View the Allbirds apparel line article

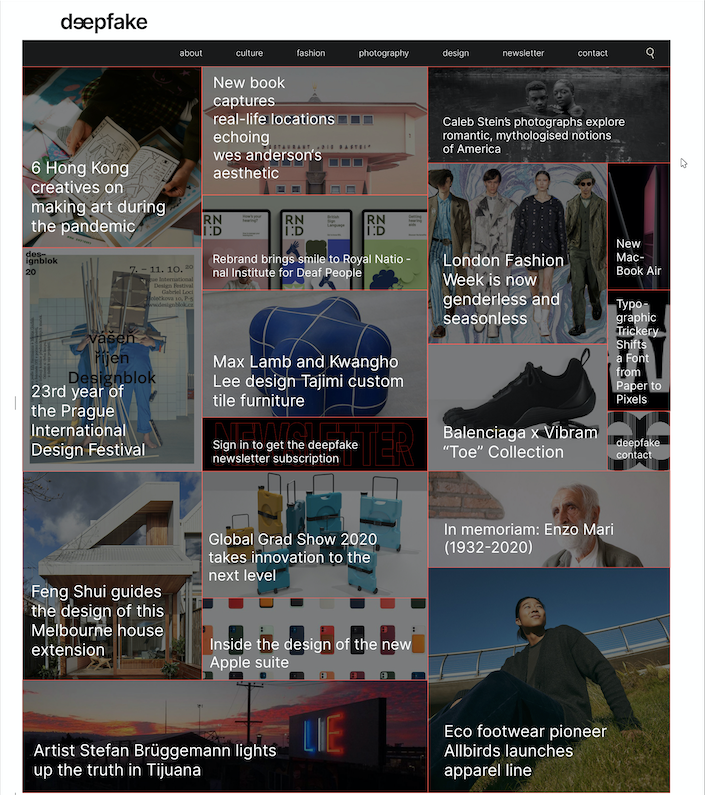click(x=549, y=680)
